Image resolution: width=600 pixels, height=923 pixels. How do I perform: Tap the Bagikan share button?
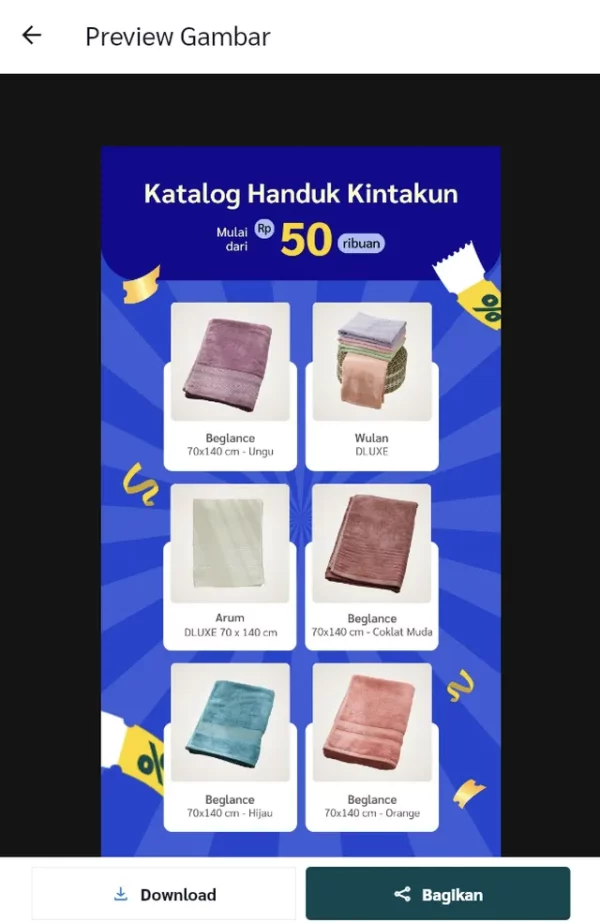[438, 894]
